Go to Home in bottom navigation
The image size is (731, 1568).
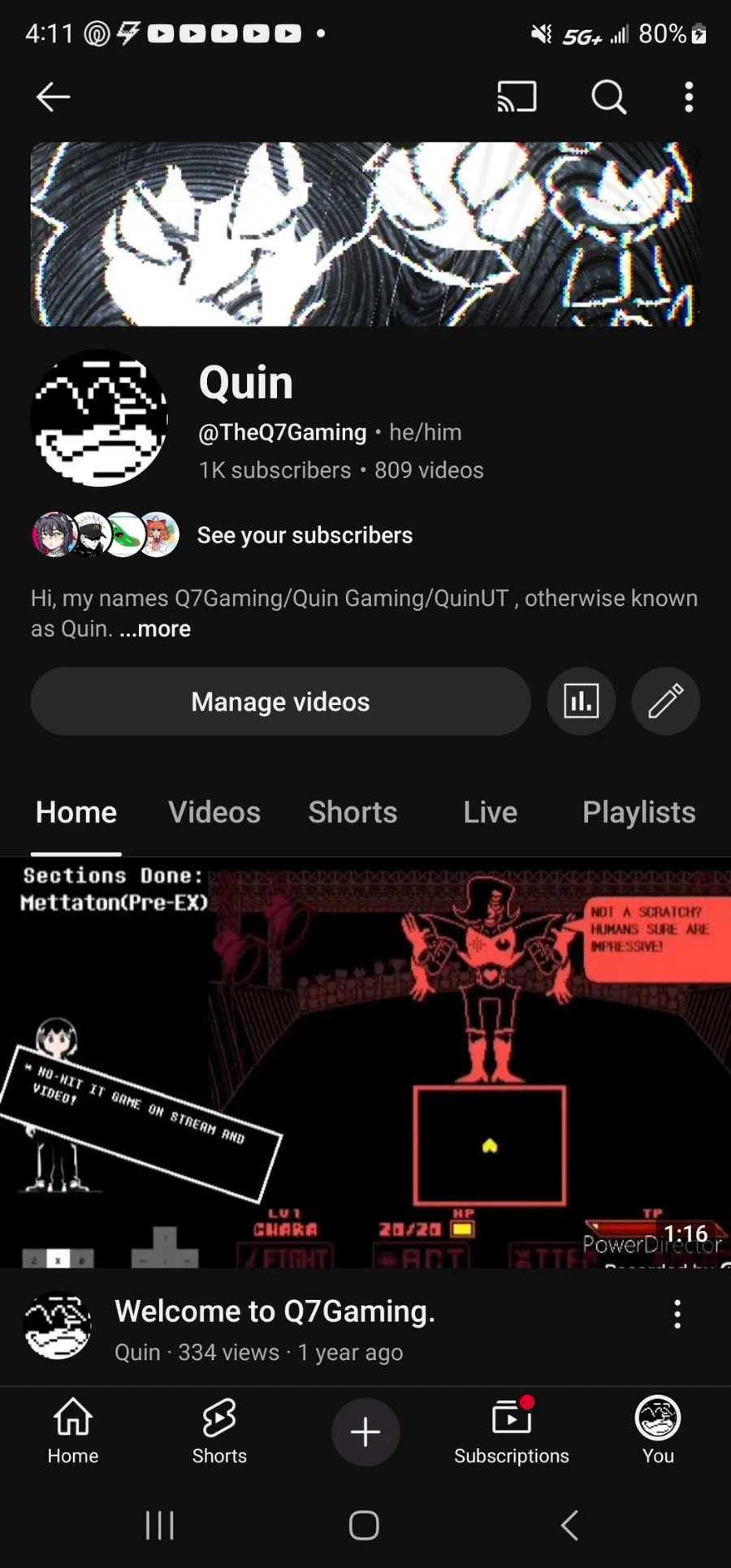73,1432
